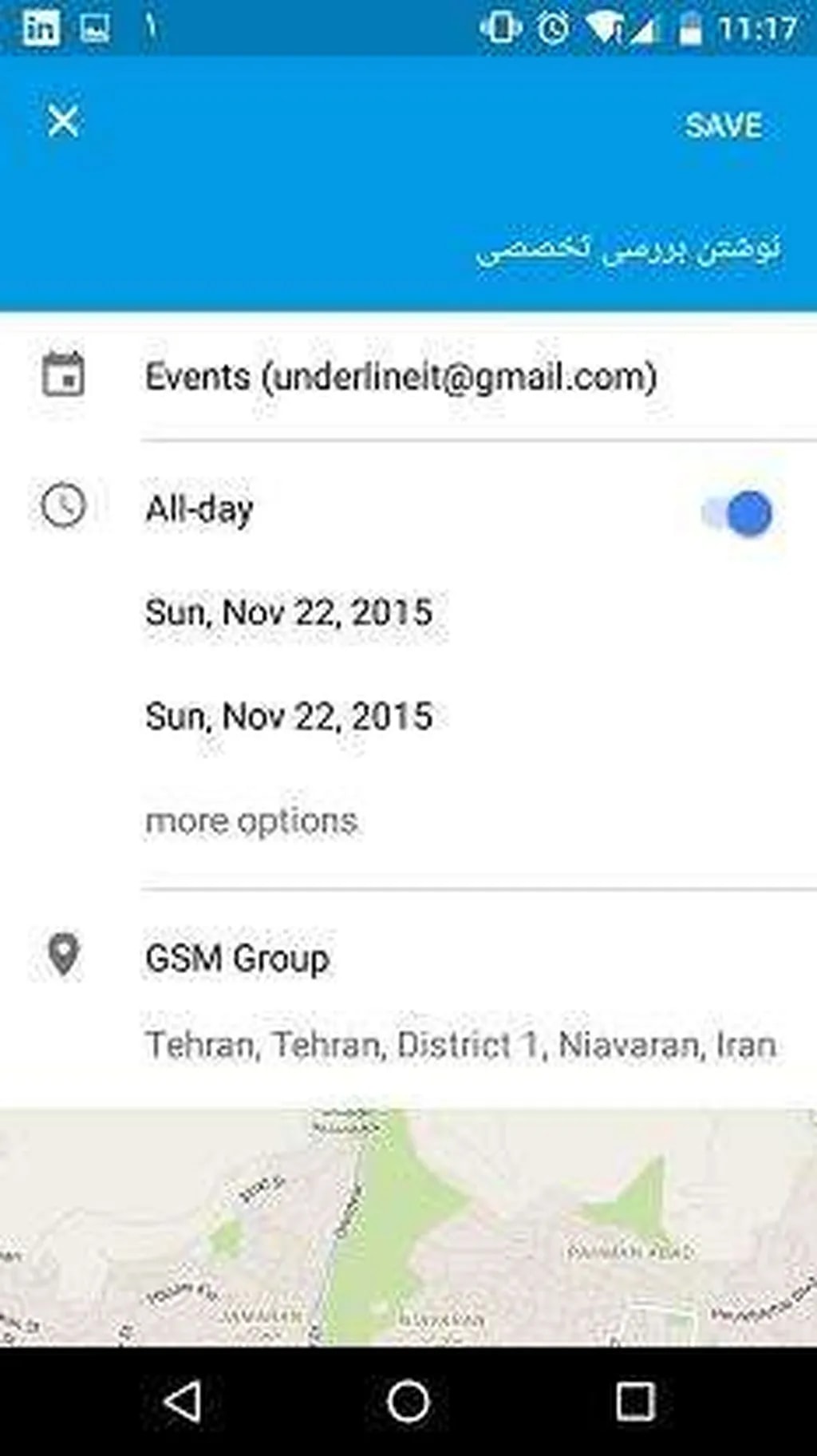Save the calendar event

[723, 125]
